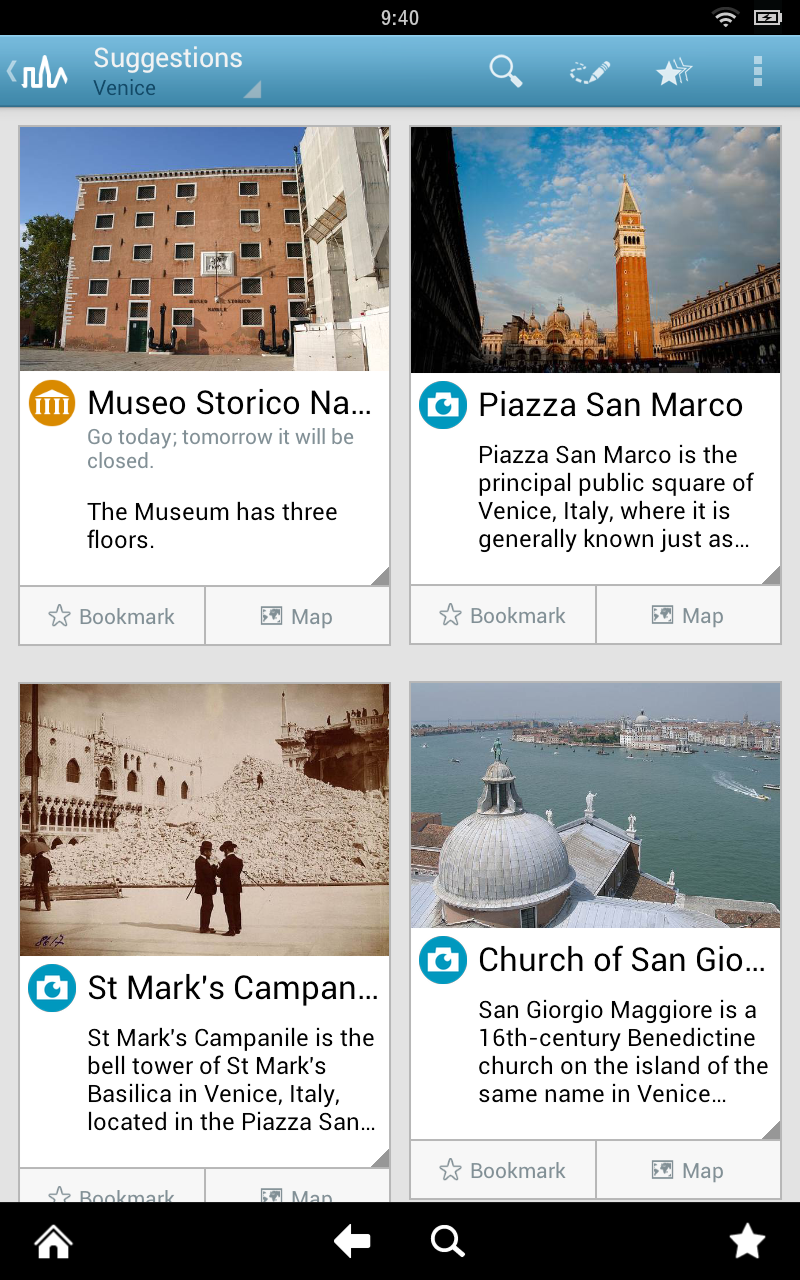Open the Church of San Giorgio card
The image size is (800, 1280).
point(595,911)
